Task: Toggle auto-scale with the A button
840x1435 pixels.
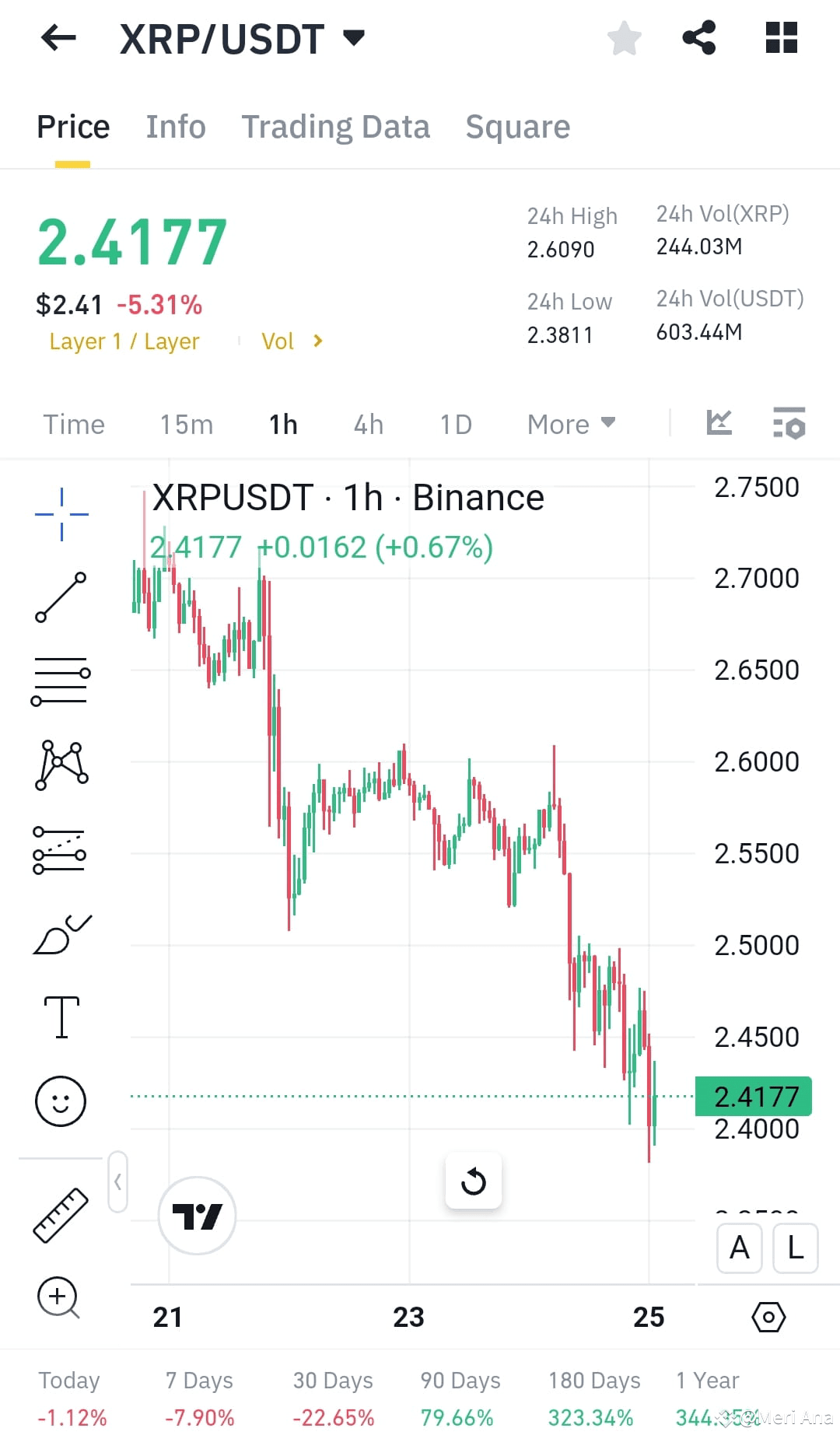Action: [737, 1248]
